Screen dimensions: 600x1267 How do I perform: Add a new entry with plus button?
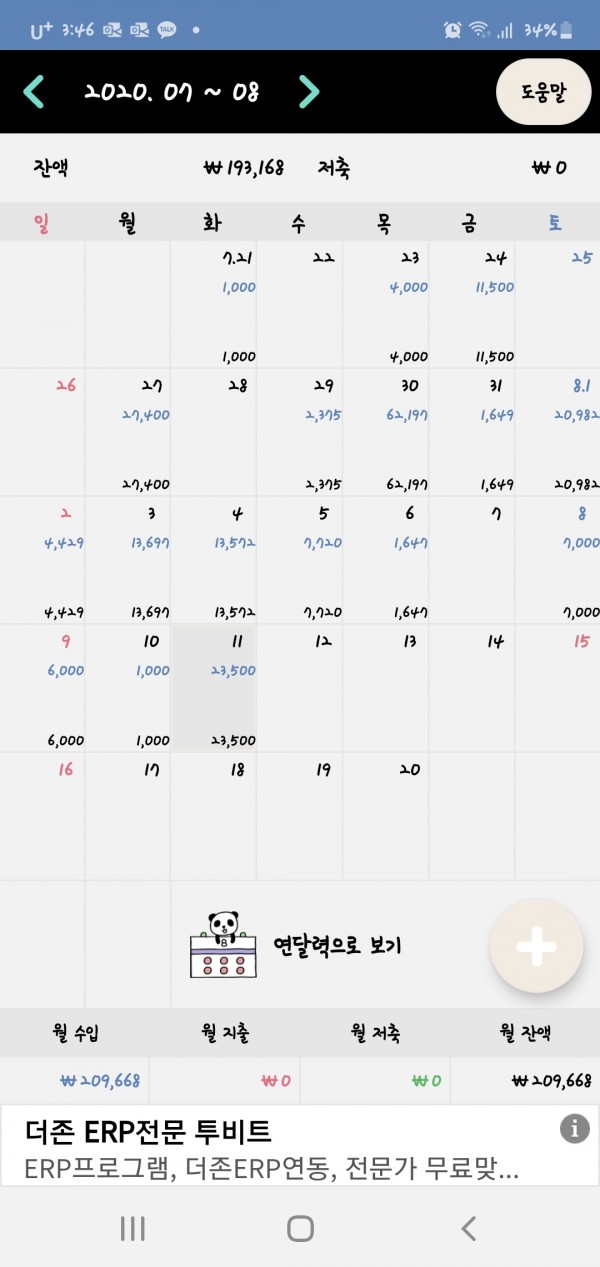(536, 946)
